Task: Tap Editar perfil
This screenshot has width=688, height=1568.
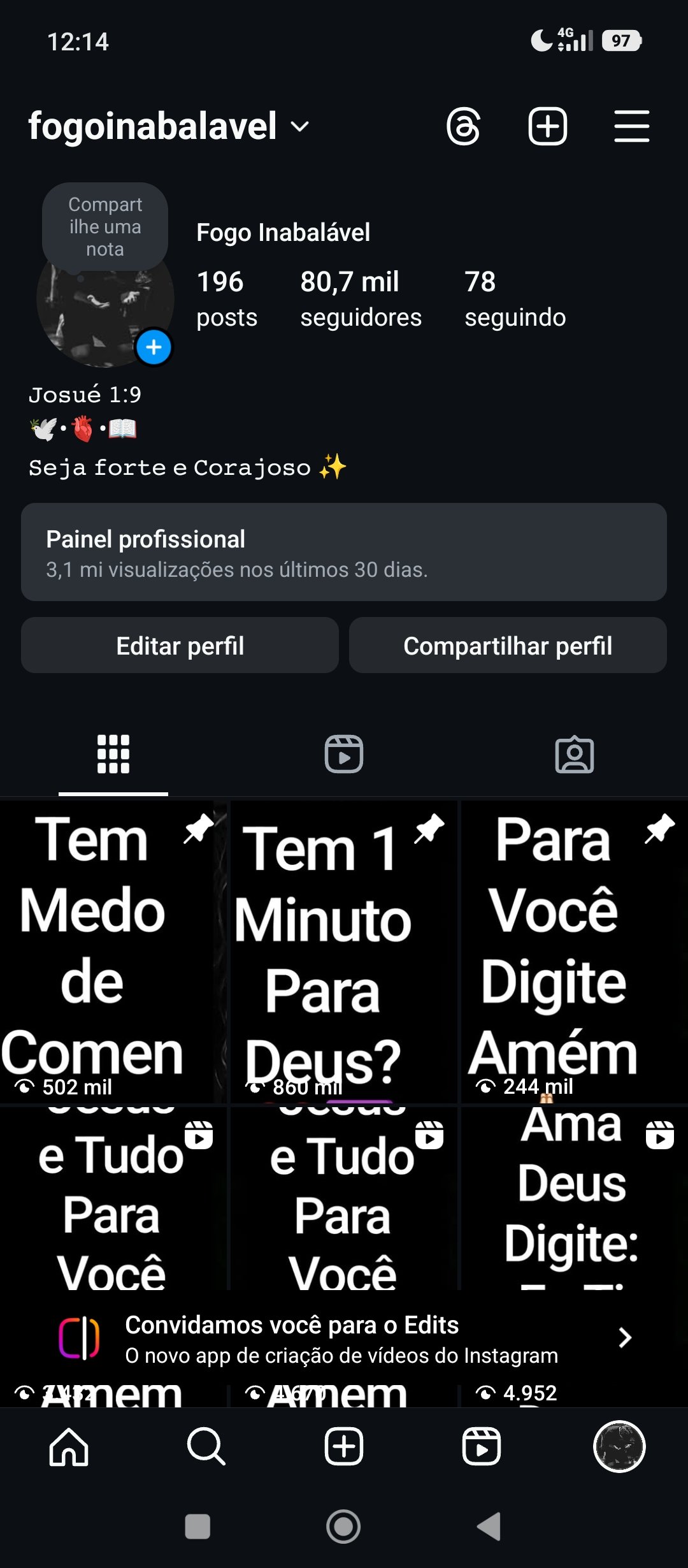Action: (180, 646)
